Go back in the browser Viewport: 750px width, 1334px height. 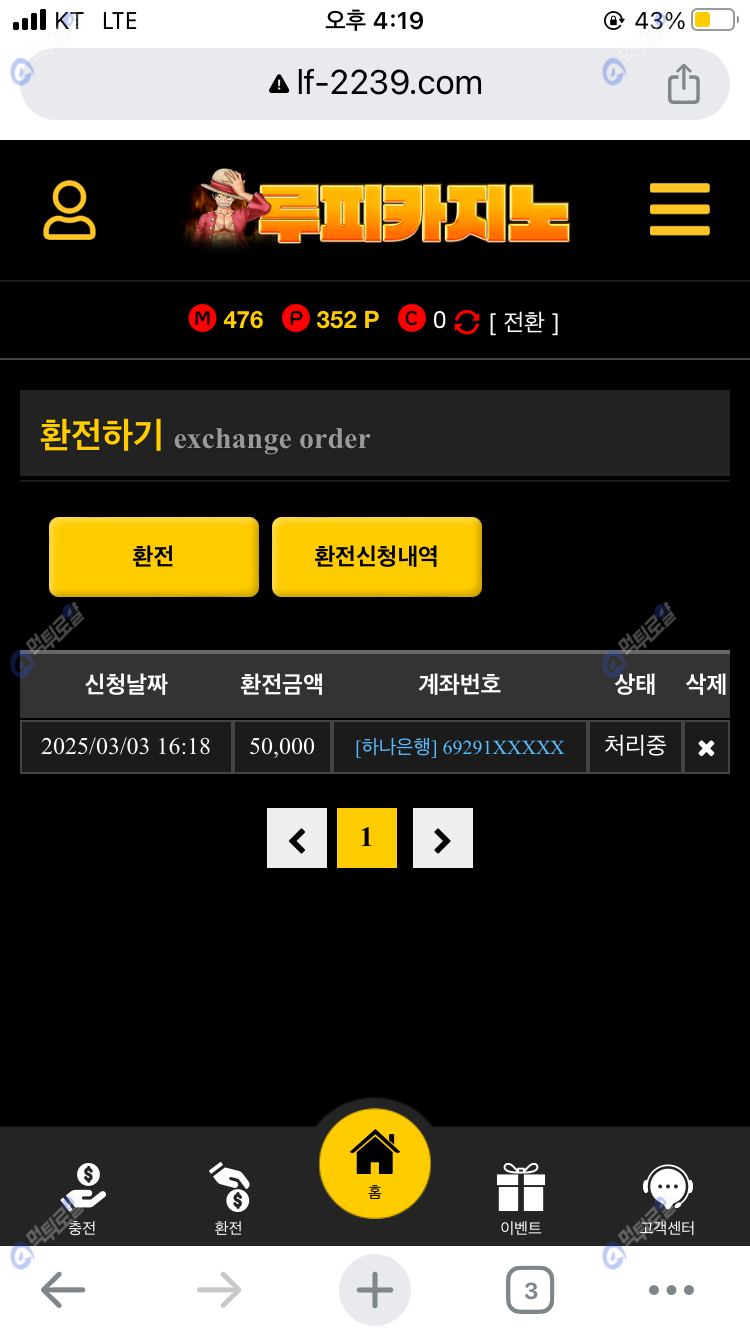coord(63,1290)
